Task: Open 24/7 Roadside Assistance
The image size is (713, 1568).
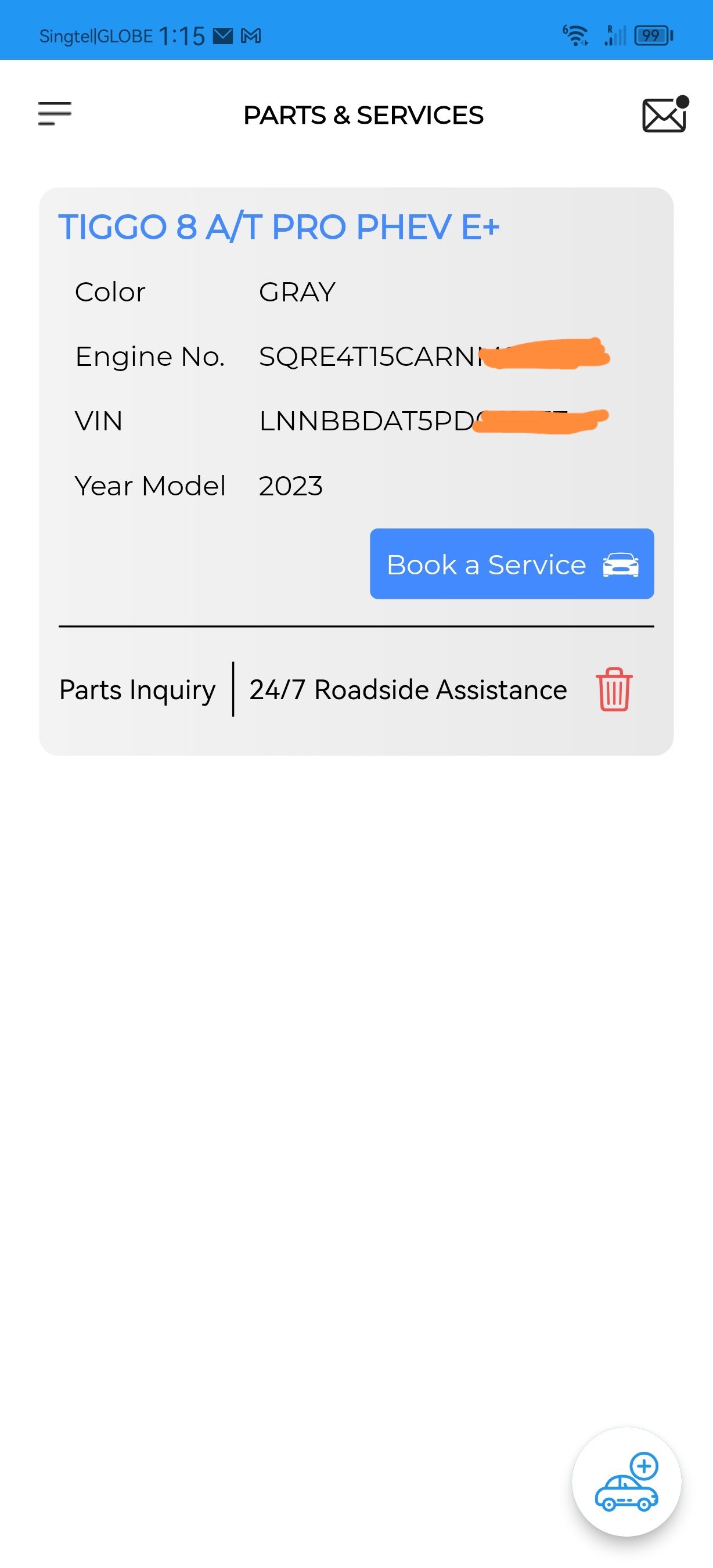Action: click(408, 690)
